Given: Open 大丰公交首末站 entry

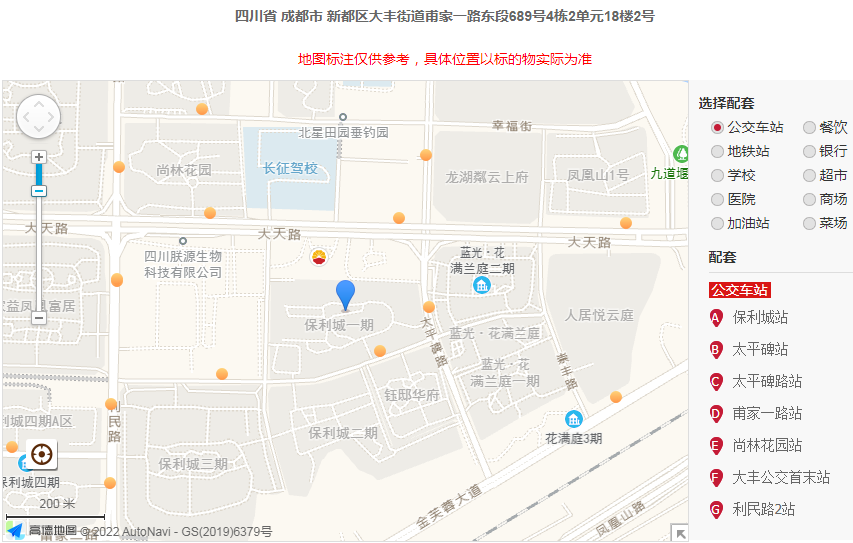Looking at the screenshot, I should point(781,478).
